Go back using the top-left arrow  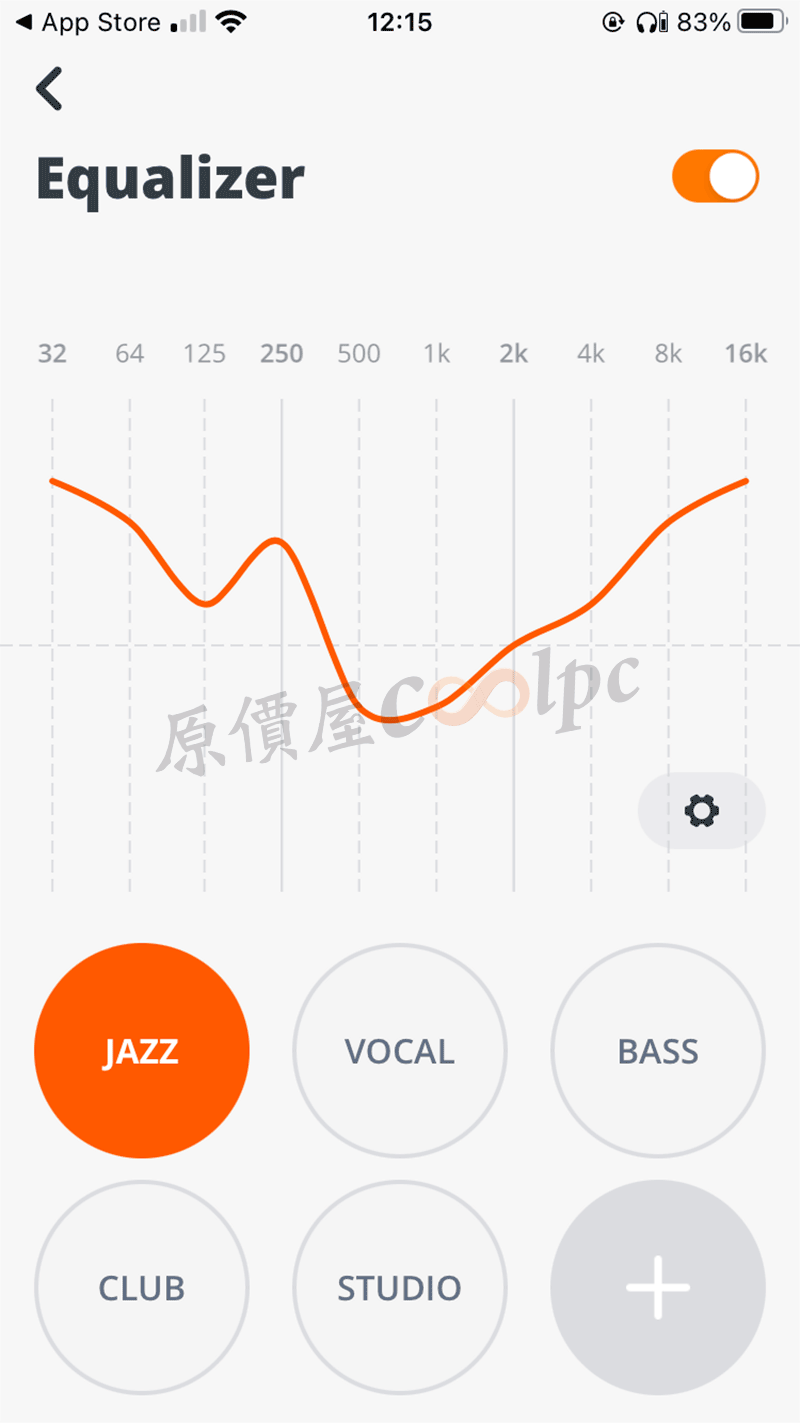click(x=49, y=88)
